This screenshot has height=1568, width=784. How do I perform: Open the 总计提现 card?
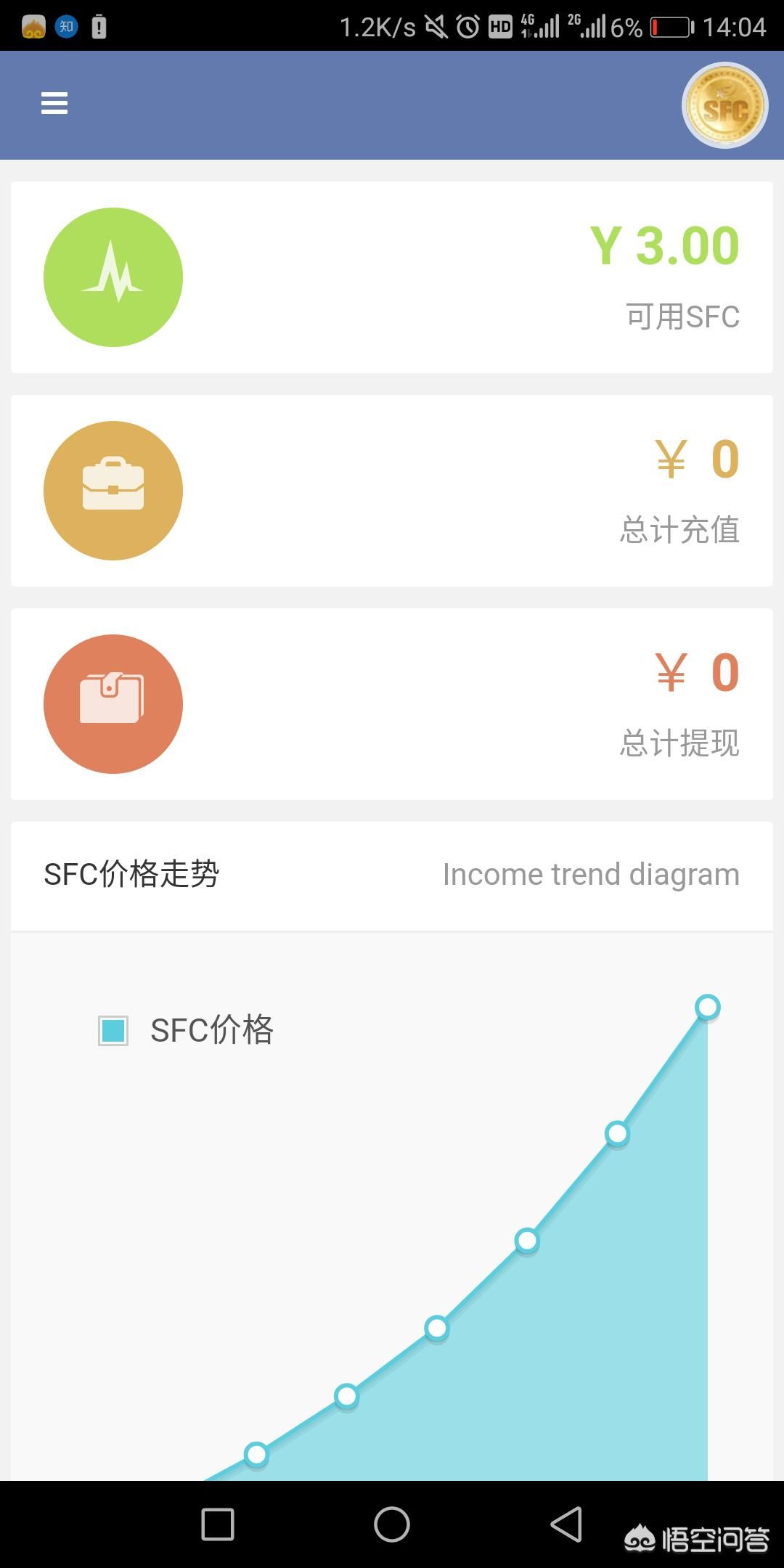tap(392, 704)
